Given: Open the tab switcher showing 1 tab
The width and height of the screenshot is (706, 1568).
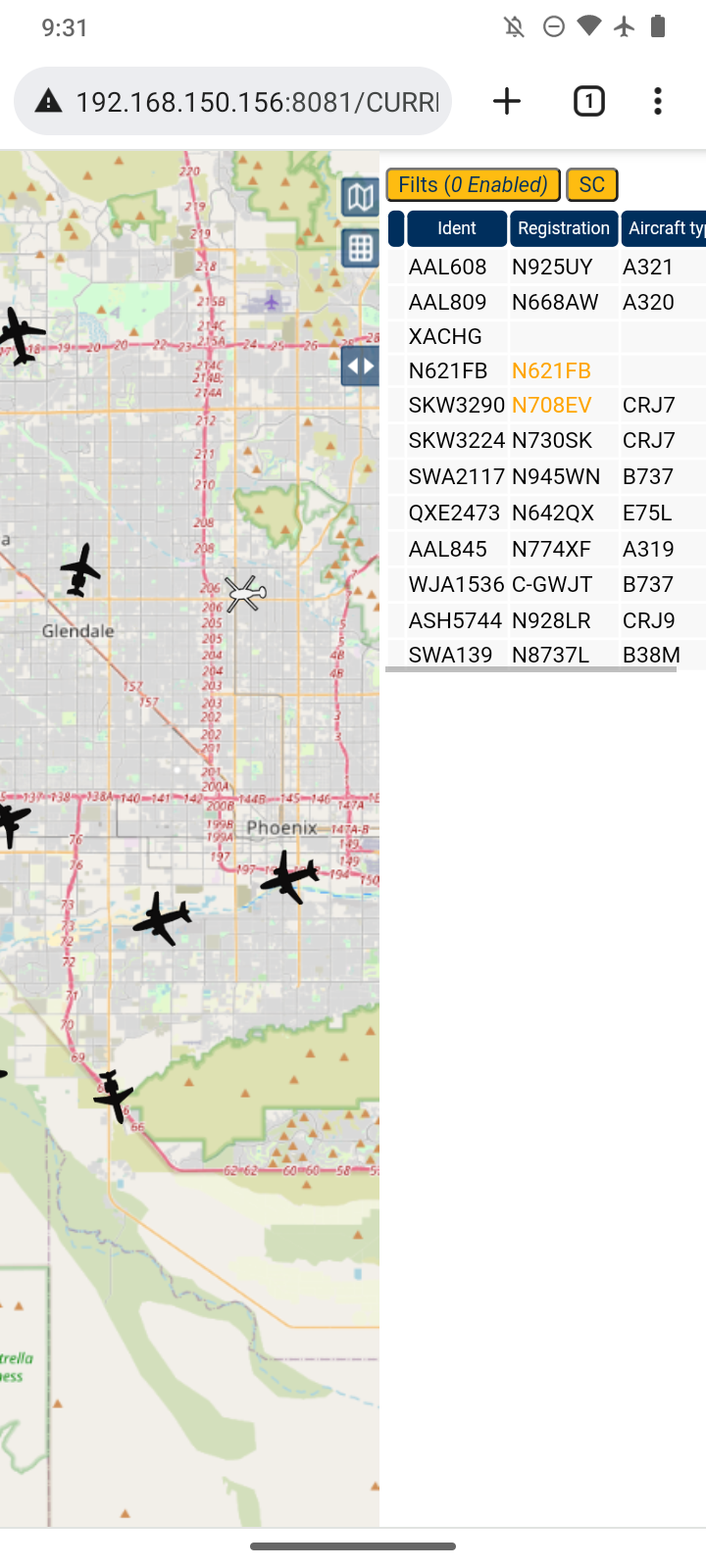Looking at the screenshot, I should tap(588, 101).
